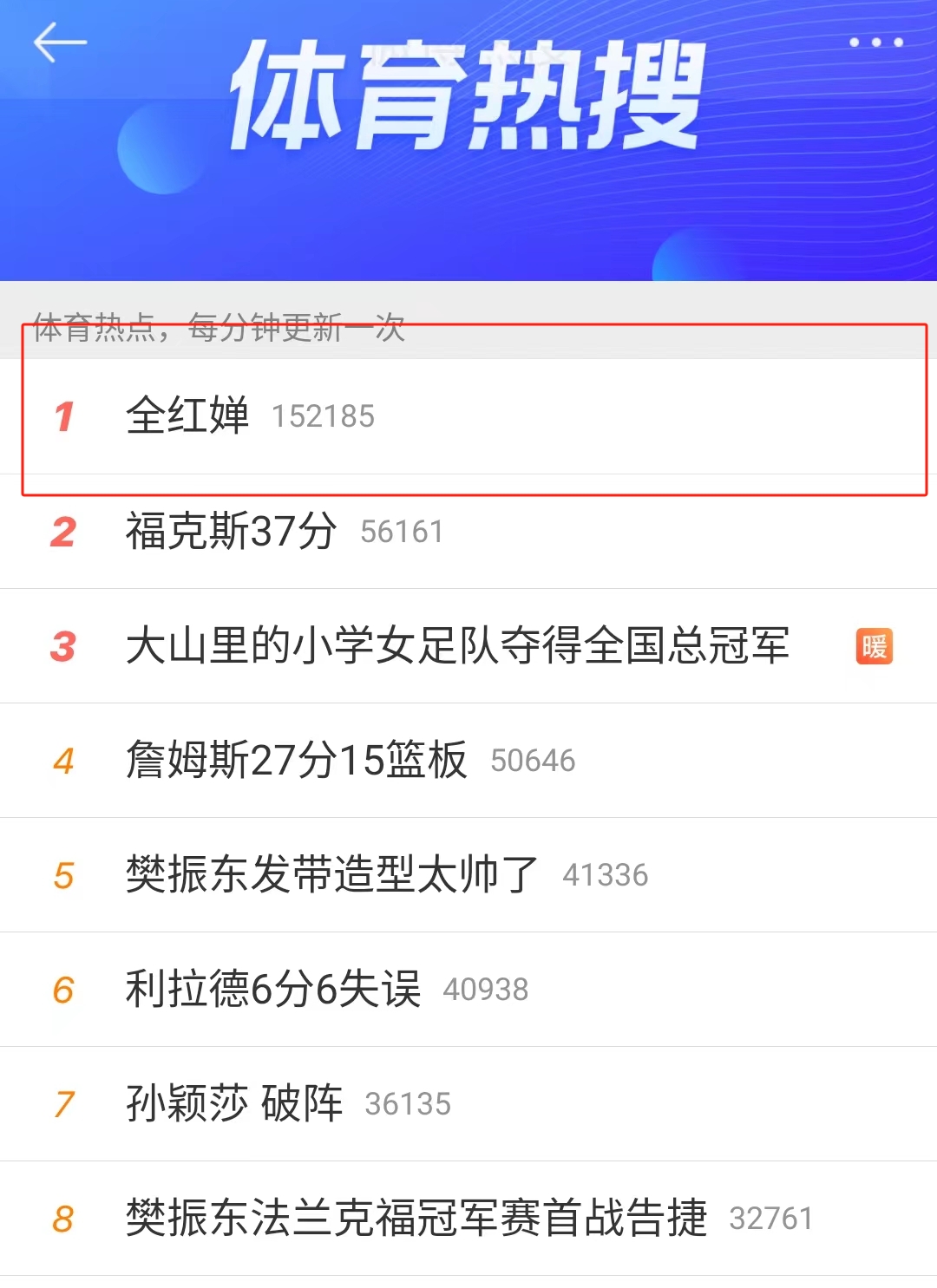The width and height of the screenshot is (937, 1288).
Task: View 大山里的小学女足队夺得全国总冠军 topic
Action: coord(457,646)
